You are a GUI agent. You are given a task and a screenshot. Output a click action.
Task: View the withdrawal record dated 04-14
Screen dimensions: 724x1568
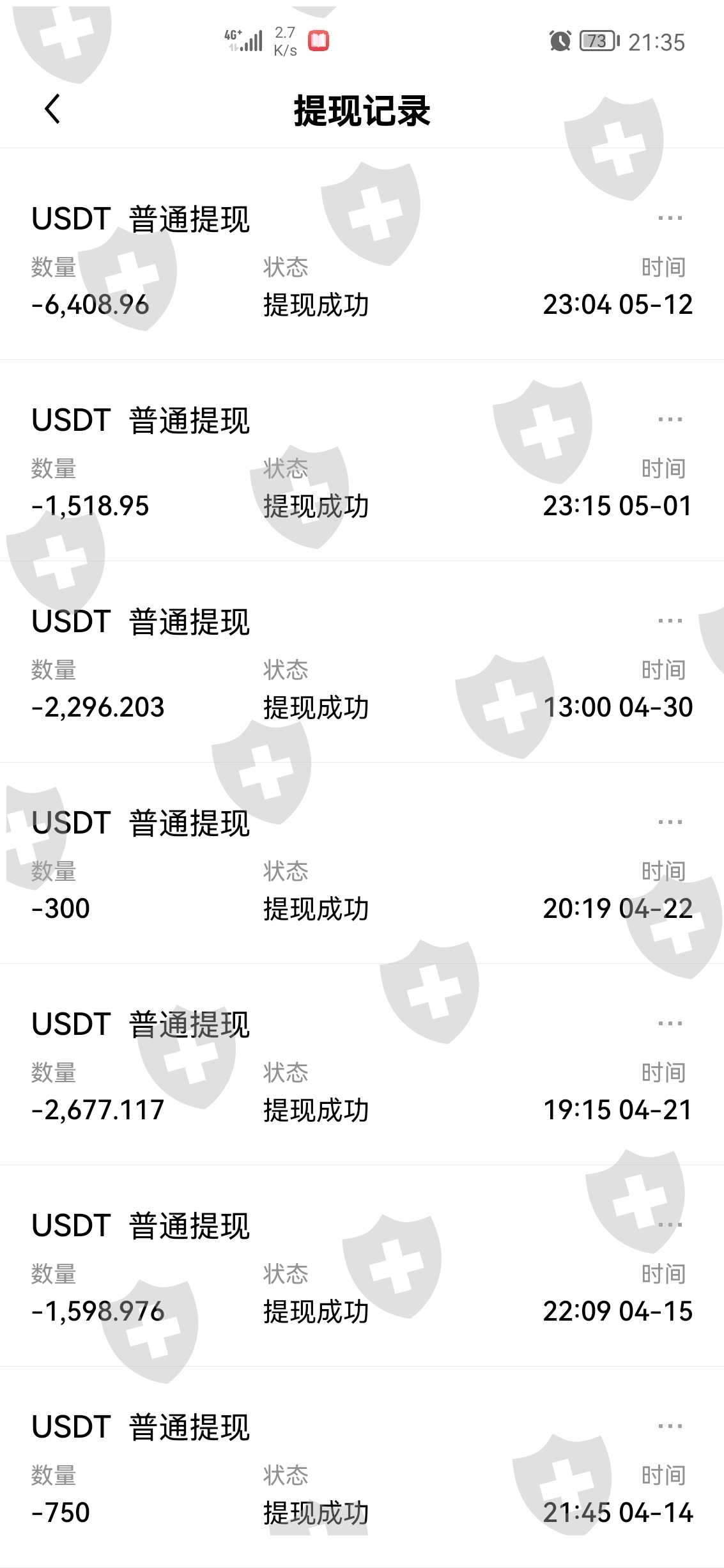[362, 1467]
